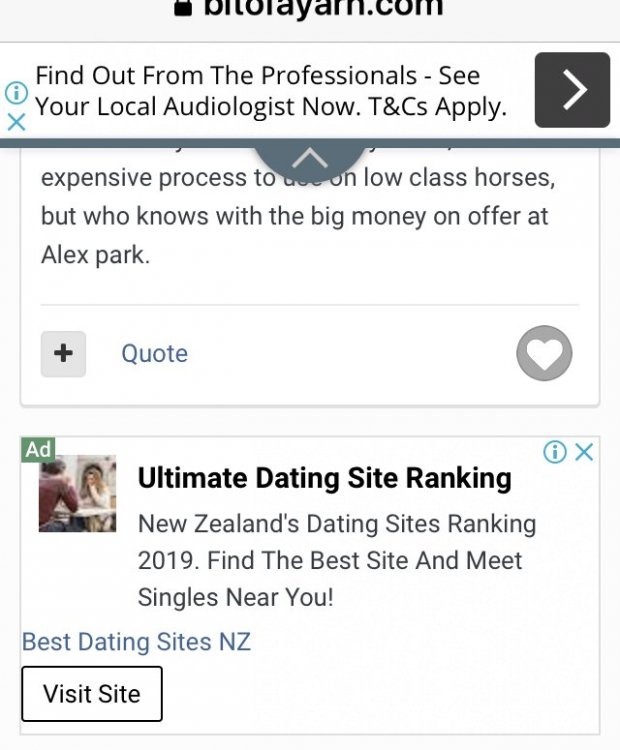Close the top audiologist banner ad
Viewport: 620px width, 750px height.
click(x=16, y=123)
